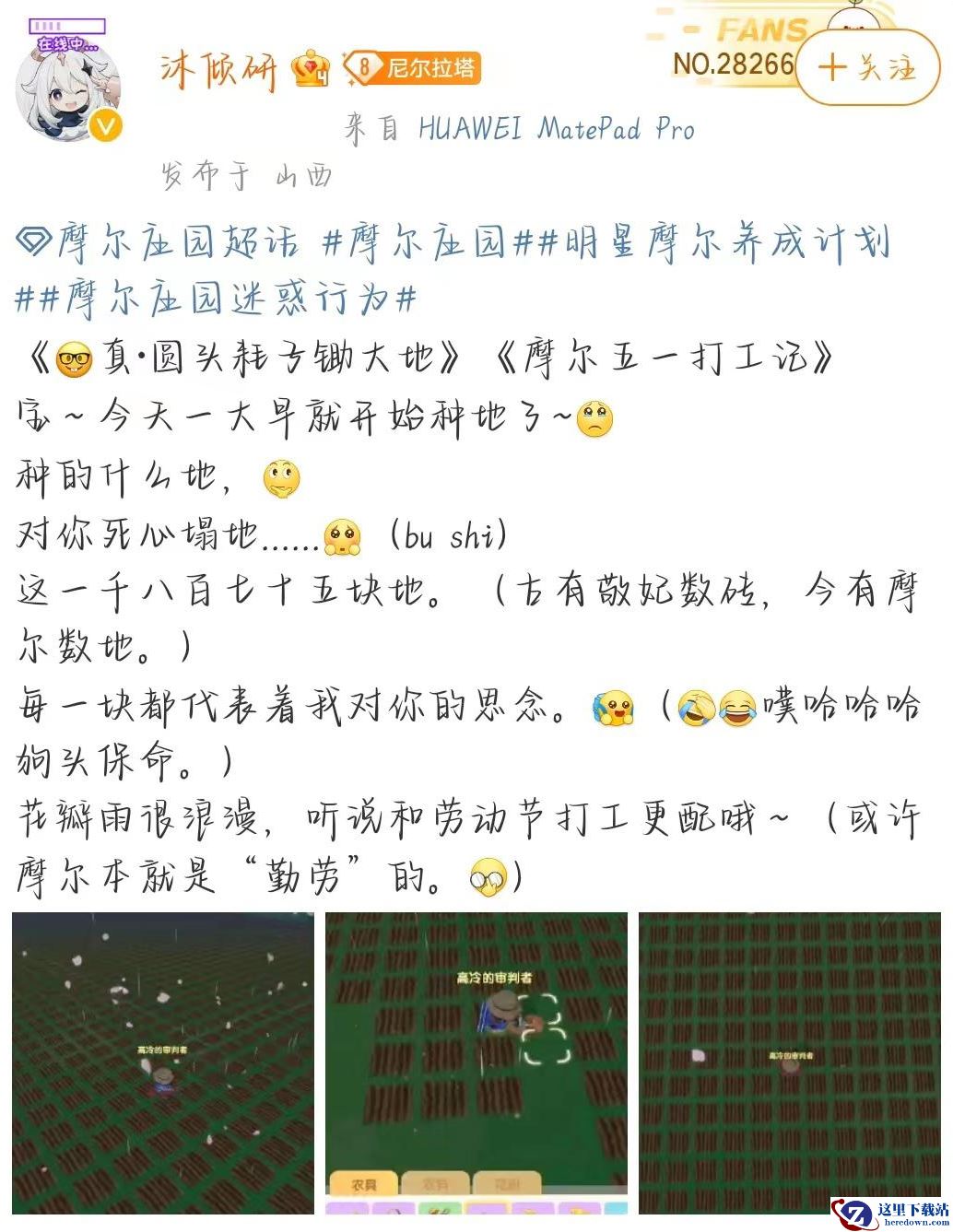Open username 沐倾妍 profile page
The width and height of the screenshot is (953, 1232).
tap(218, 70)
